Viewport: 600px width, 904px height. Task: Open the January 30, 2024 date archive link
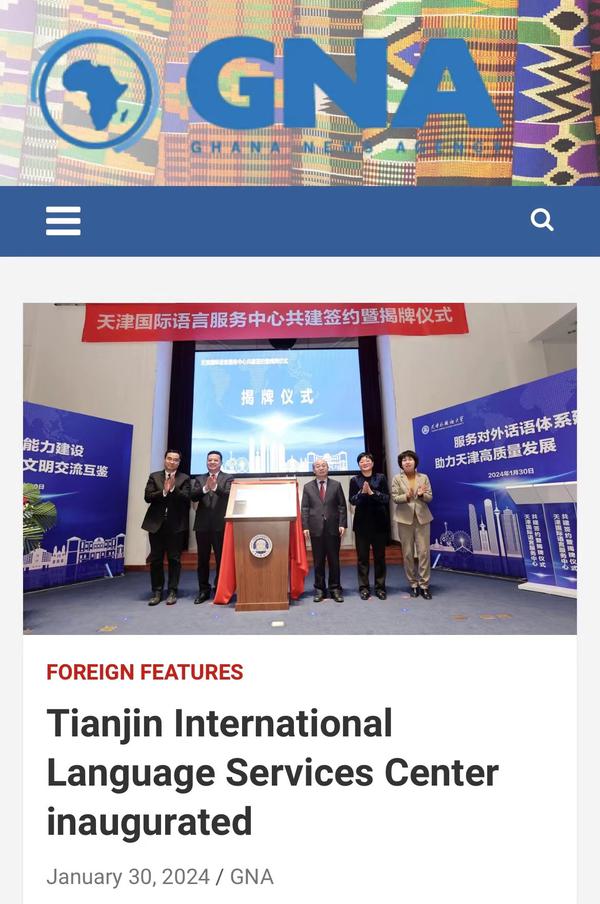128,877
